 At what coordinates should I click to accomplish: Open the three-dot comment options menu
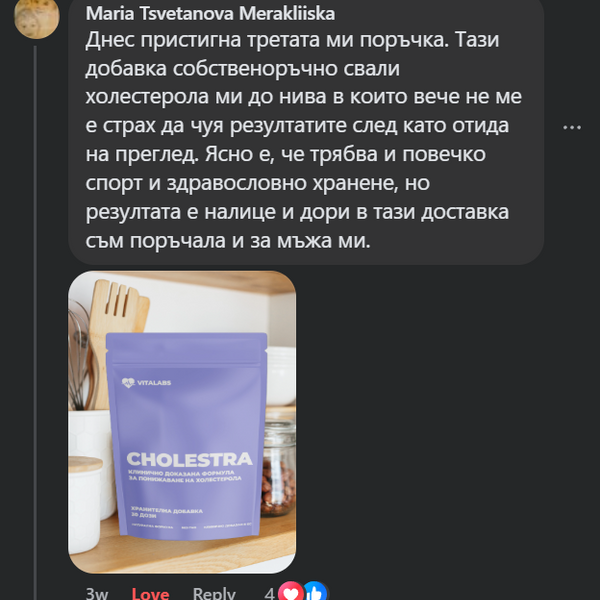(x=572, y=127)
